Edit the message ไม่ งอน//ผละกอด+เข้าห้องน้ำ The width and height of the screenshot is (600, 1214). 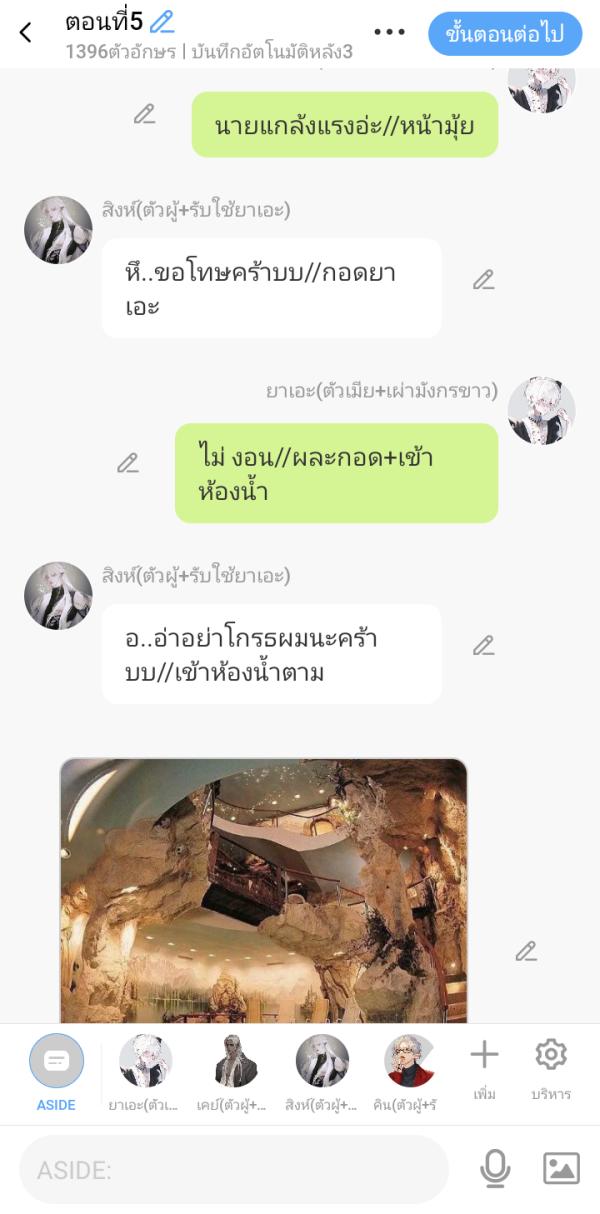pos(128,463)
